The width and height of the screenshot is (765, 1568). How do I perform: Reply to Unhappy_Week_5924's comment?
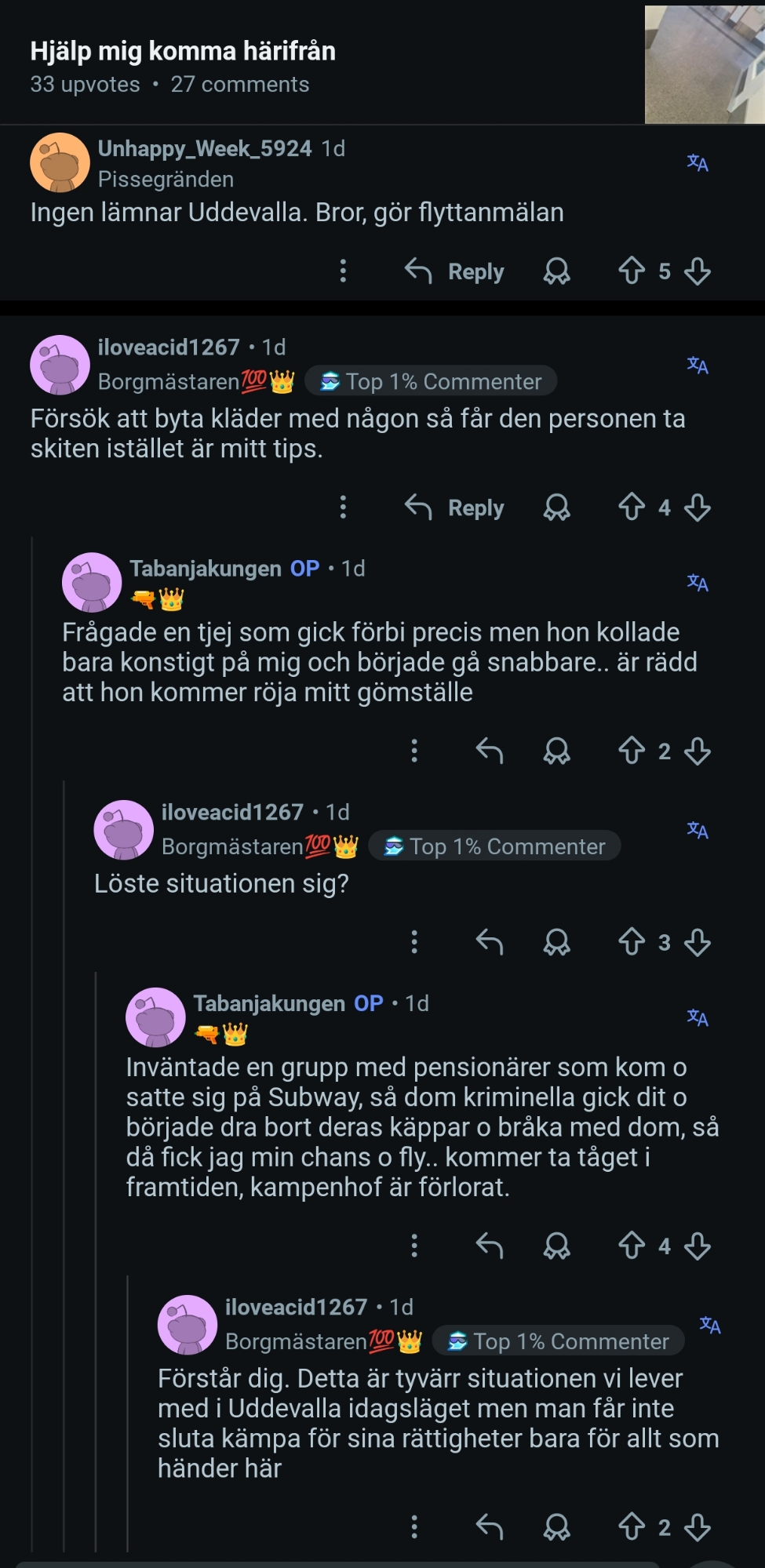[x=454, y=271]
